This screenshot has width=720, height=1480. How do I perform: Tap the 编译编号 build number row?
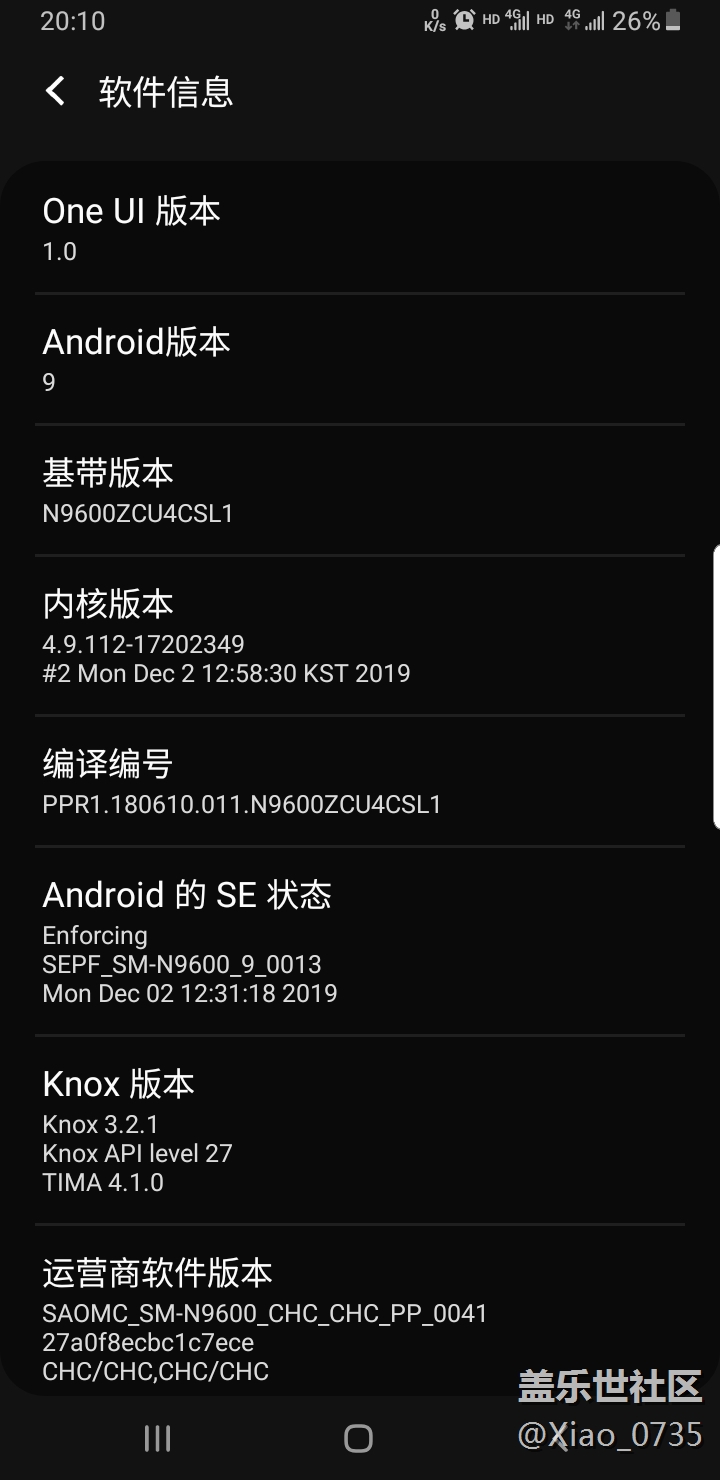[x=358, y=782]
